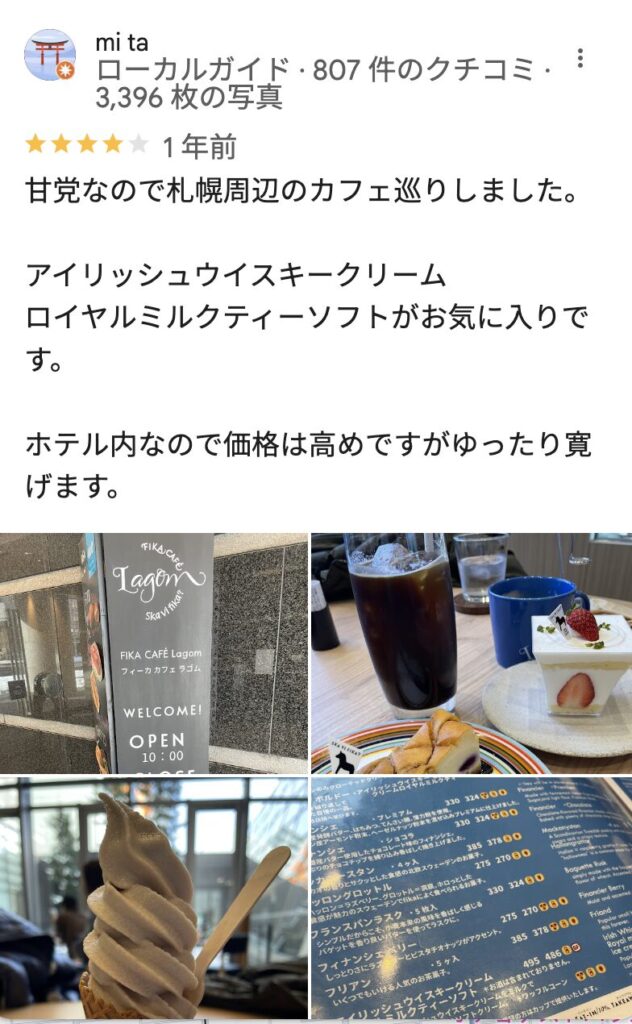Open the iced coffee and strawberry cake photo
632x1024 pixels.
[471, 653]
